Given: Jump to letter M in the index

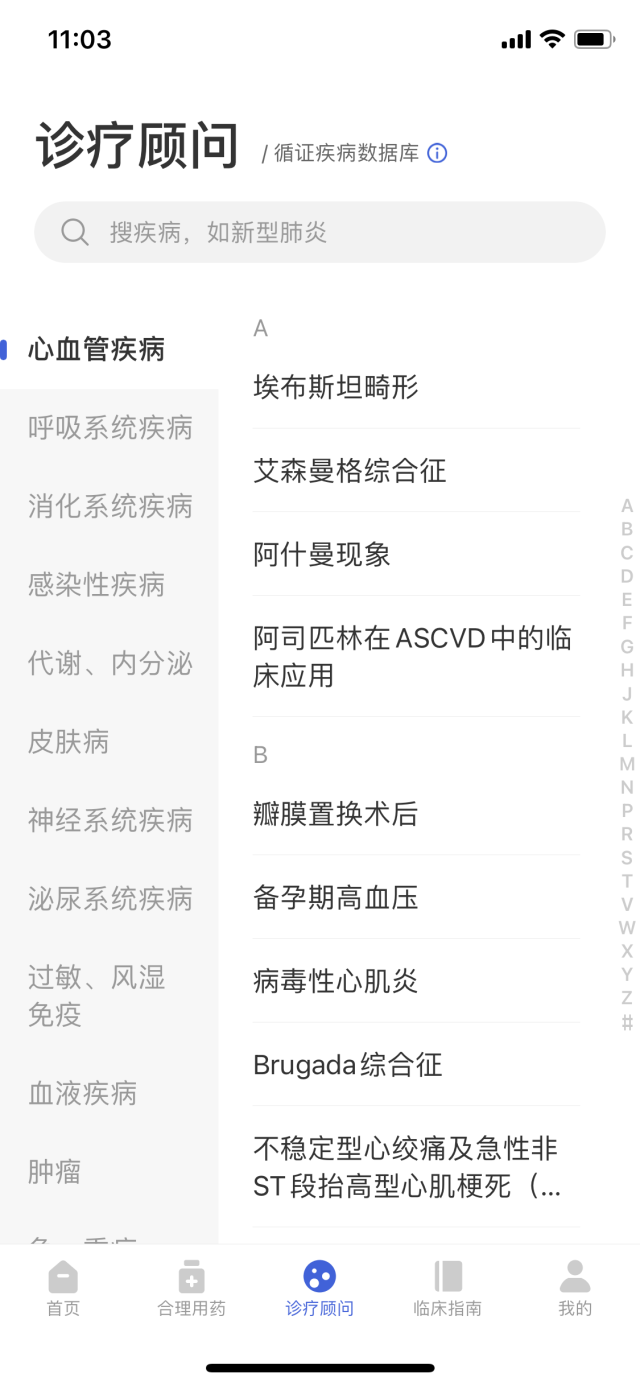Looking at the screenshot, I should pyautogui.click(x=627, y=764).
